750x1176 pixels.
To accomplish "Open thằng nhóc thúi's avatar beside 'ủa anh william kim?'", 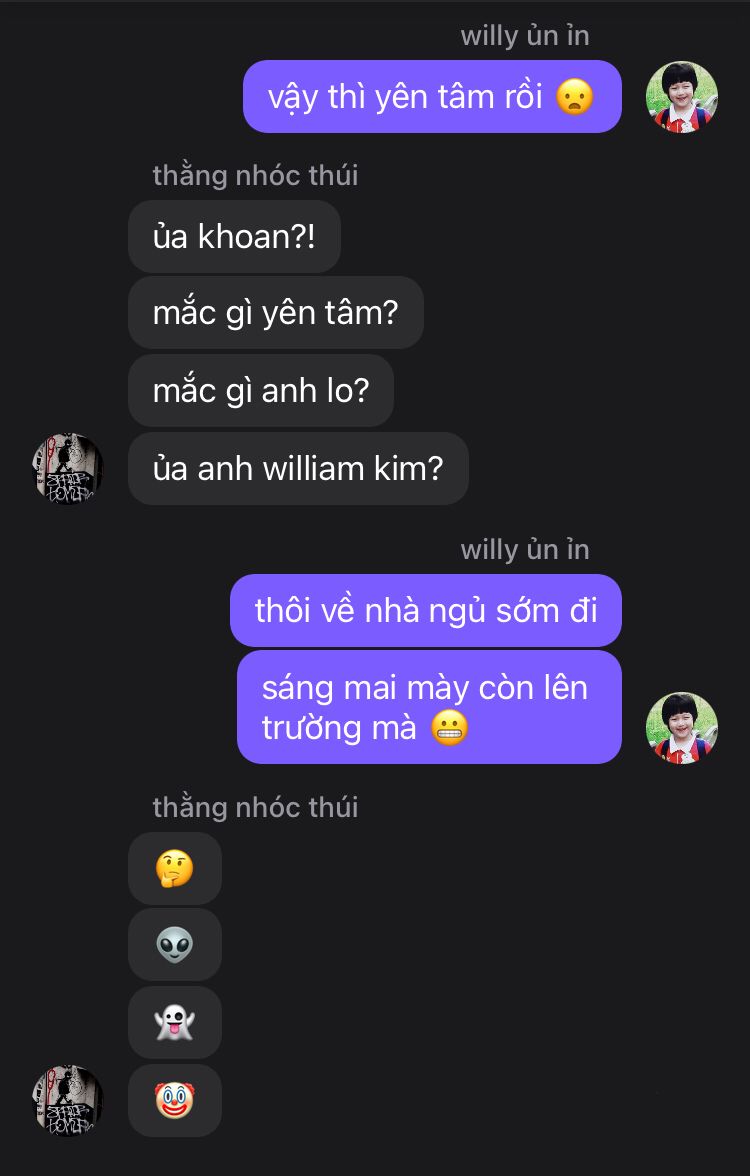I will point(68,468).
